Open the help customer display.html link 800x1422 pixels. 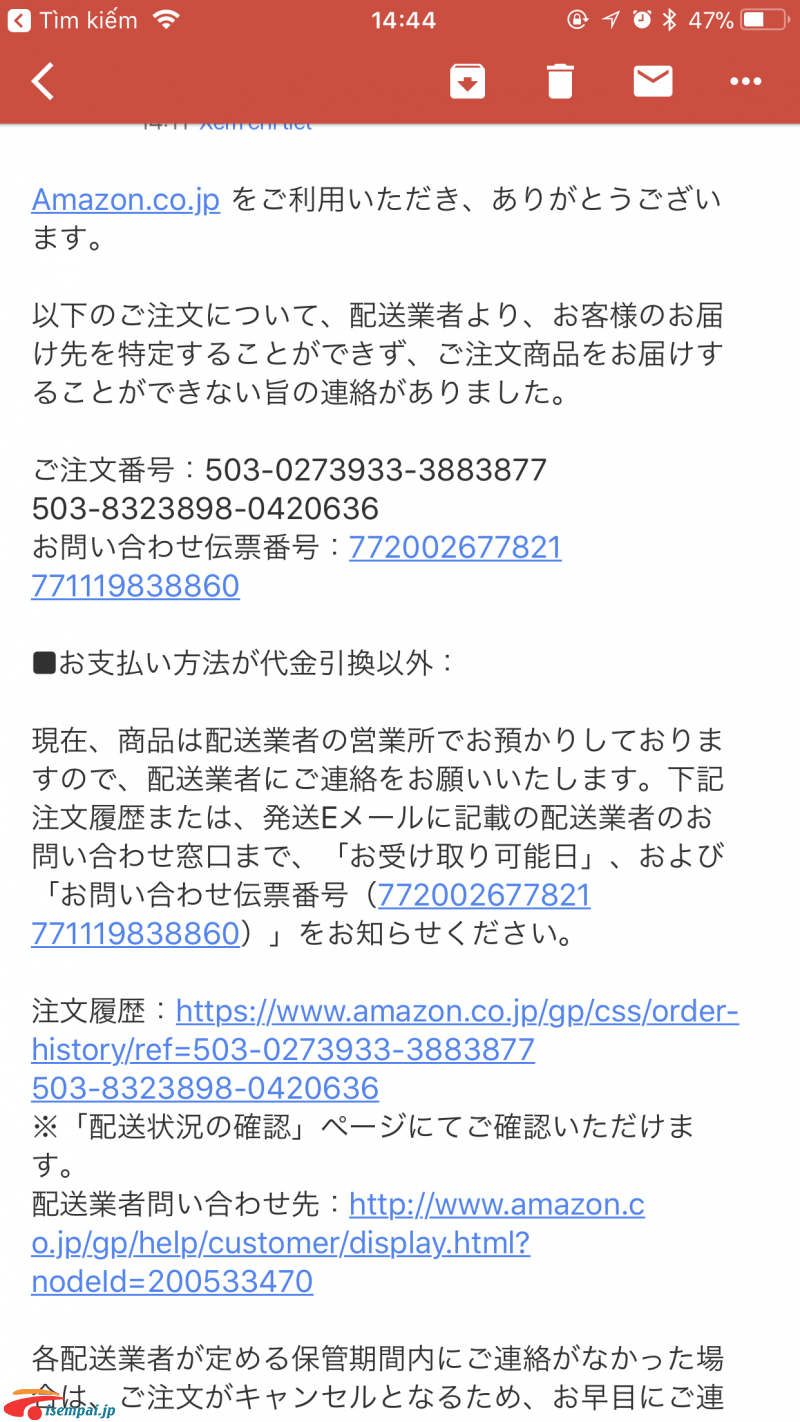[x=338, y=1242]
